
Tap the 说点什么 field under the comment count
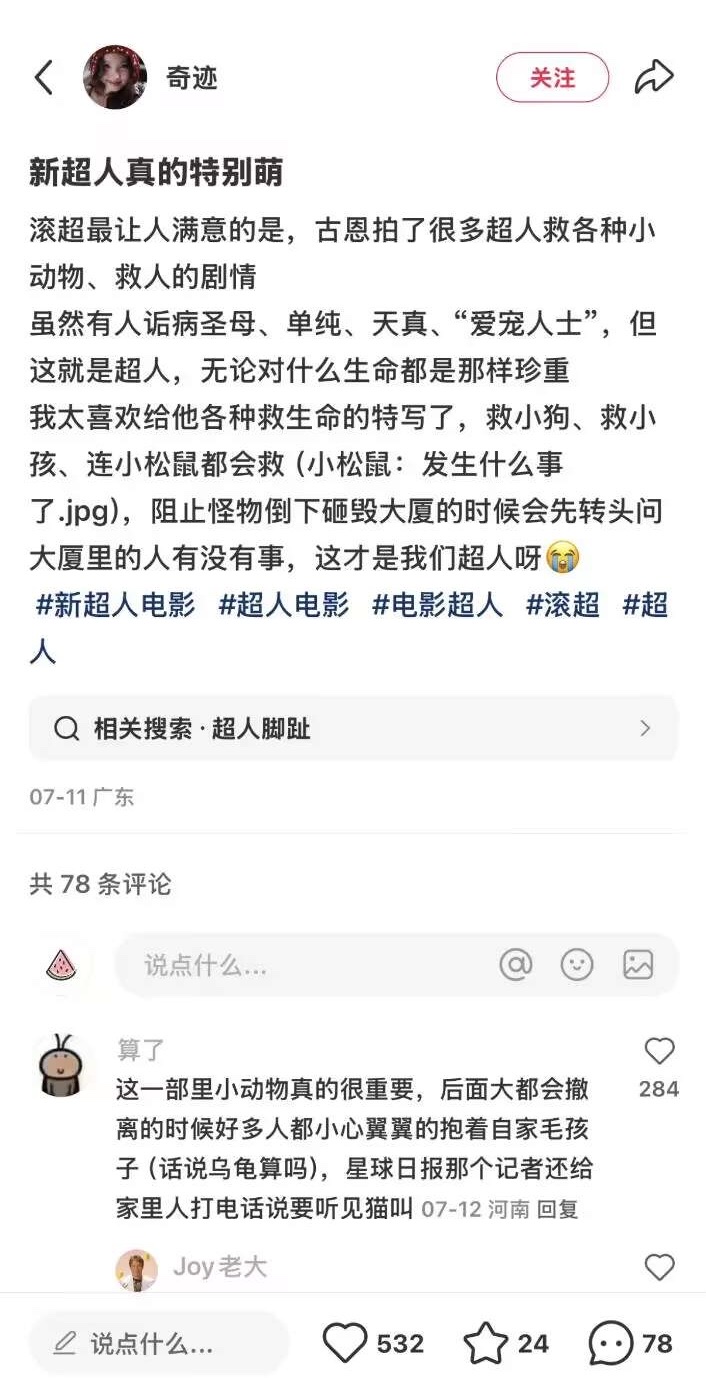pos(300,965)
